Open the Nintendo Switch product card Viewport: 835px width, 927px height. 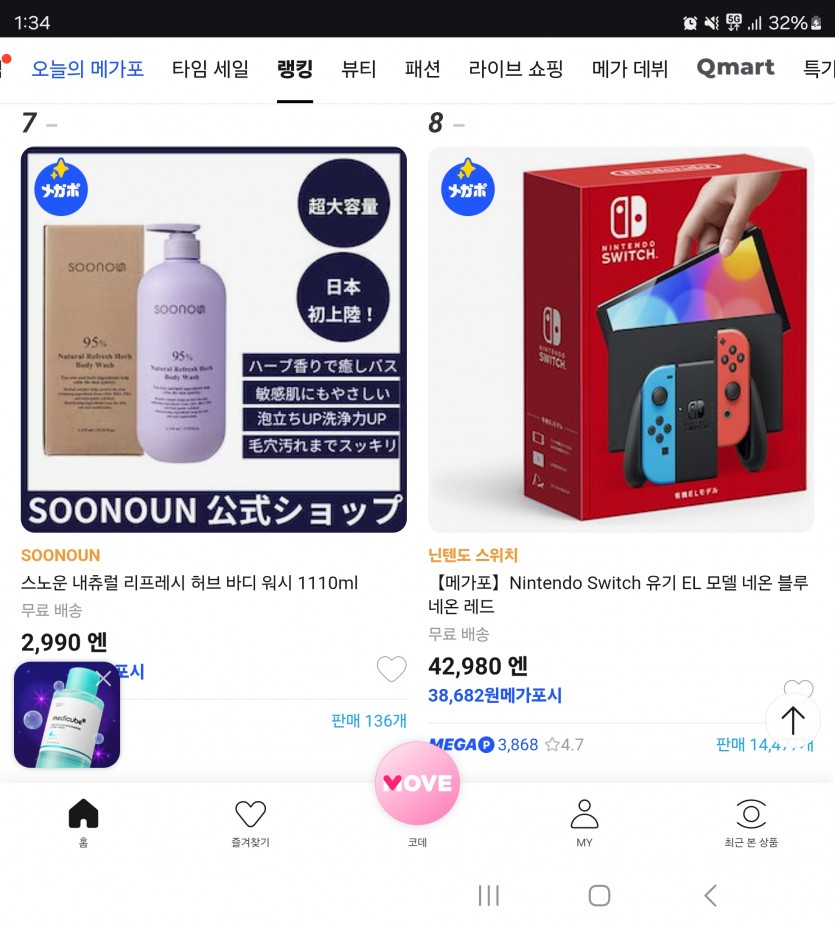(x=621, y=340)
